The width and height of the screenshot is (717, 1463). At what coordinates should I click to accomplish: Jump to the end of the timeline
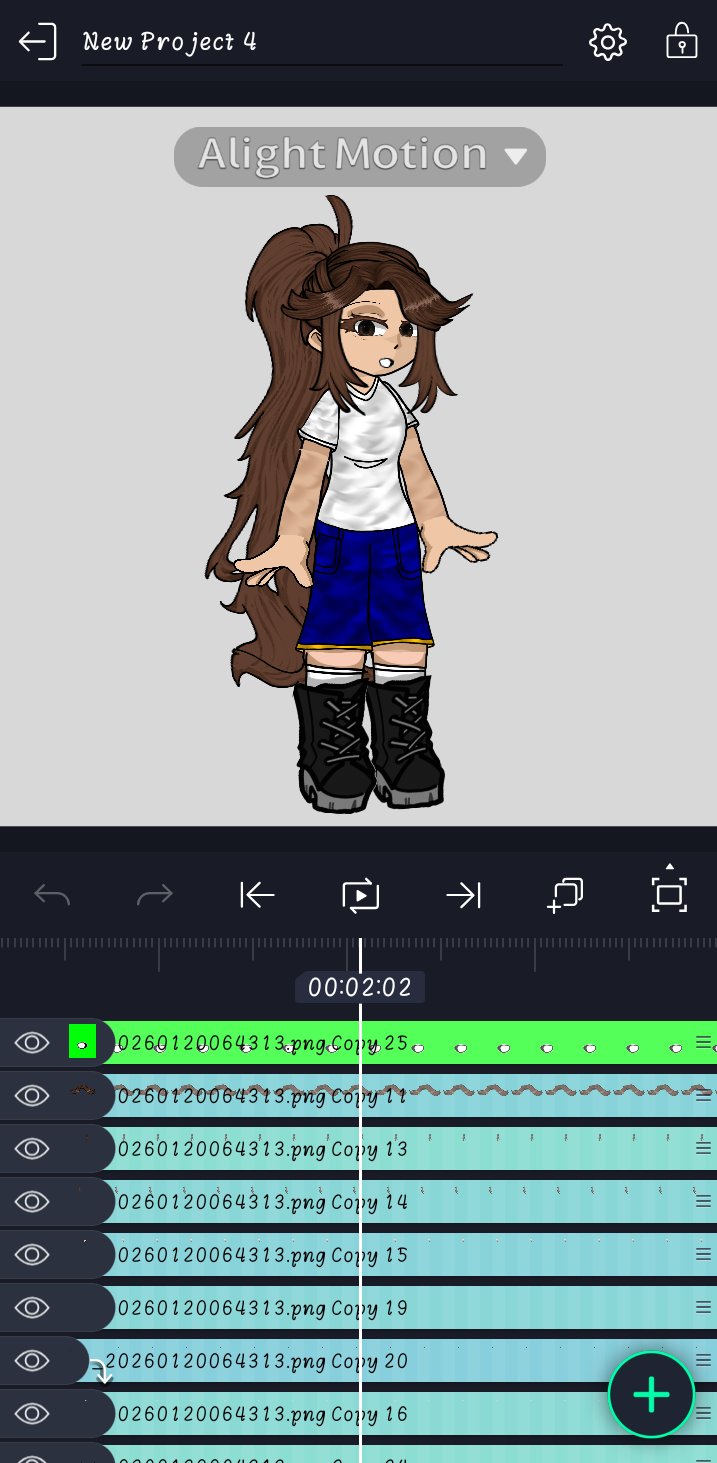pyautogui.click(x=463, y=894)
